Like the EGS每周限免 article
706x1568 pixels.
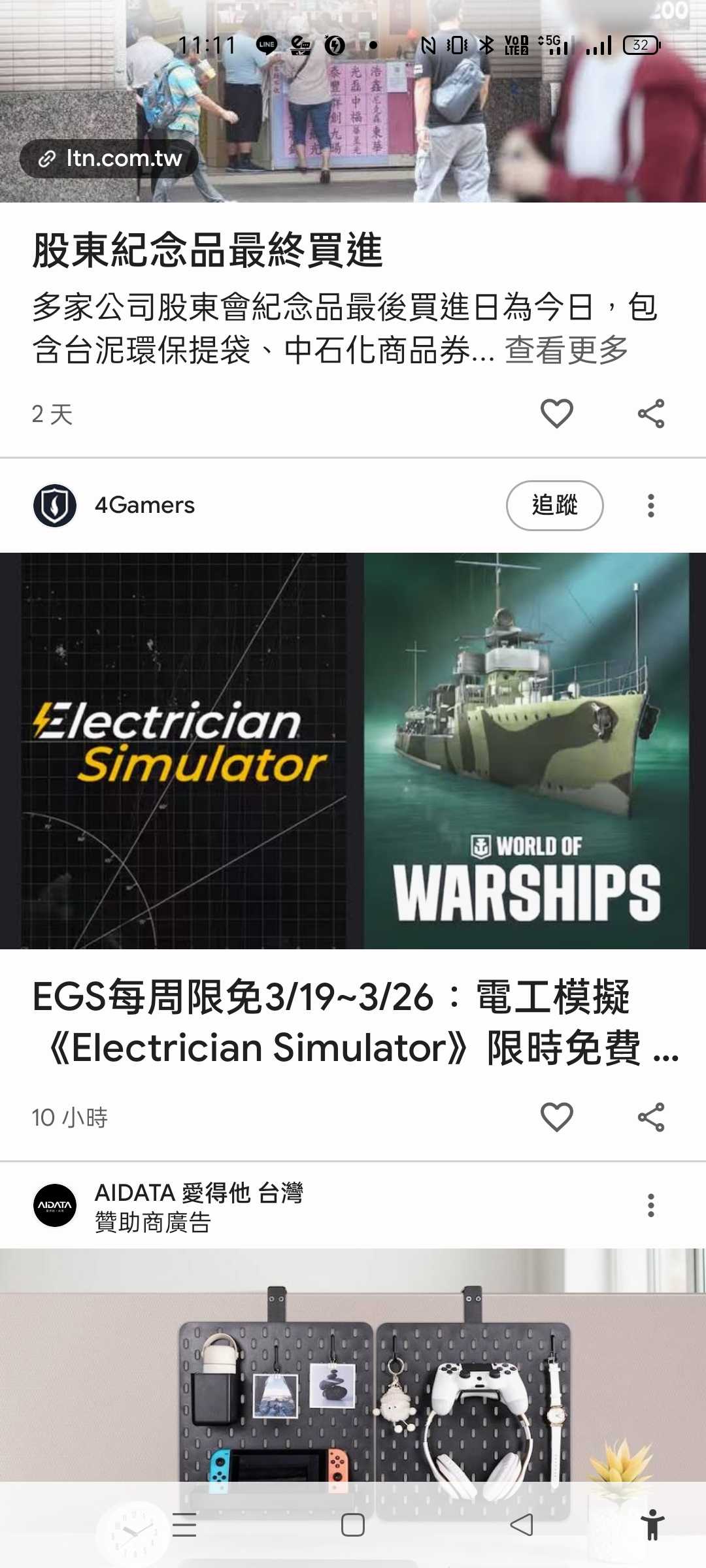coord(556,1117)
